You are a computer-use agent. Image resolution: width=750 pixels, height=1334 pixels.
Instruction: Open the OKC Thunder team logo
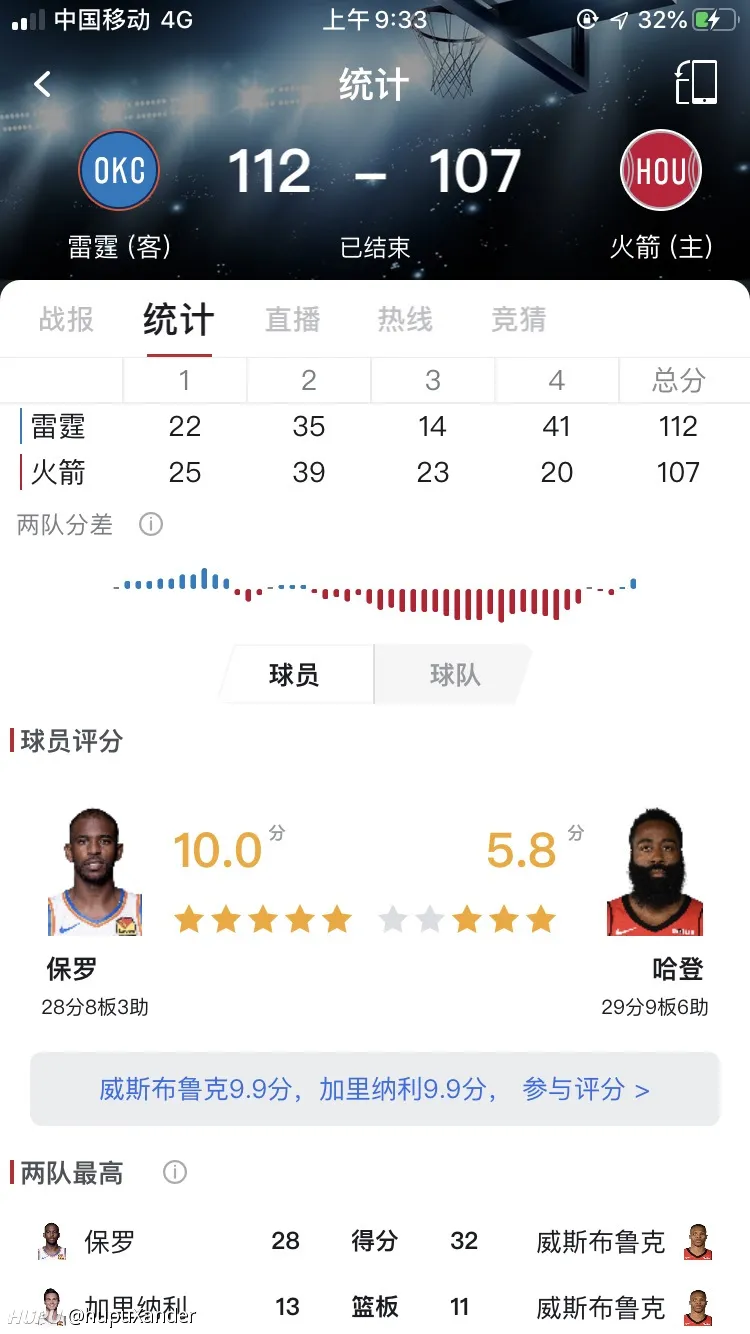(x=117, y=170)
